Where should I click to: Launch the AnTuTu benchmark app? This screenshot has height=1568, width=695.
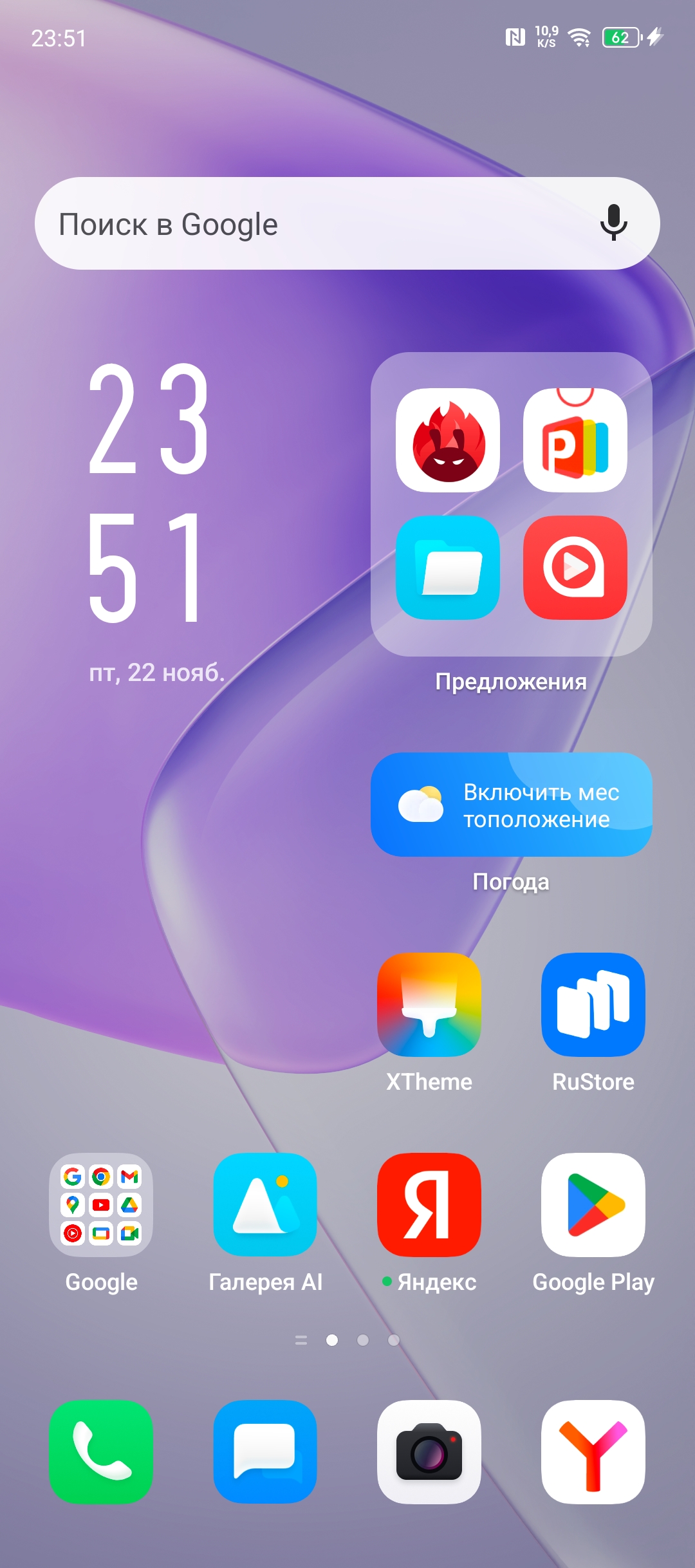click(x=448, y=440)
